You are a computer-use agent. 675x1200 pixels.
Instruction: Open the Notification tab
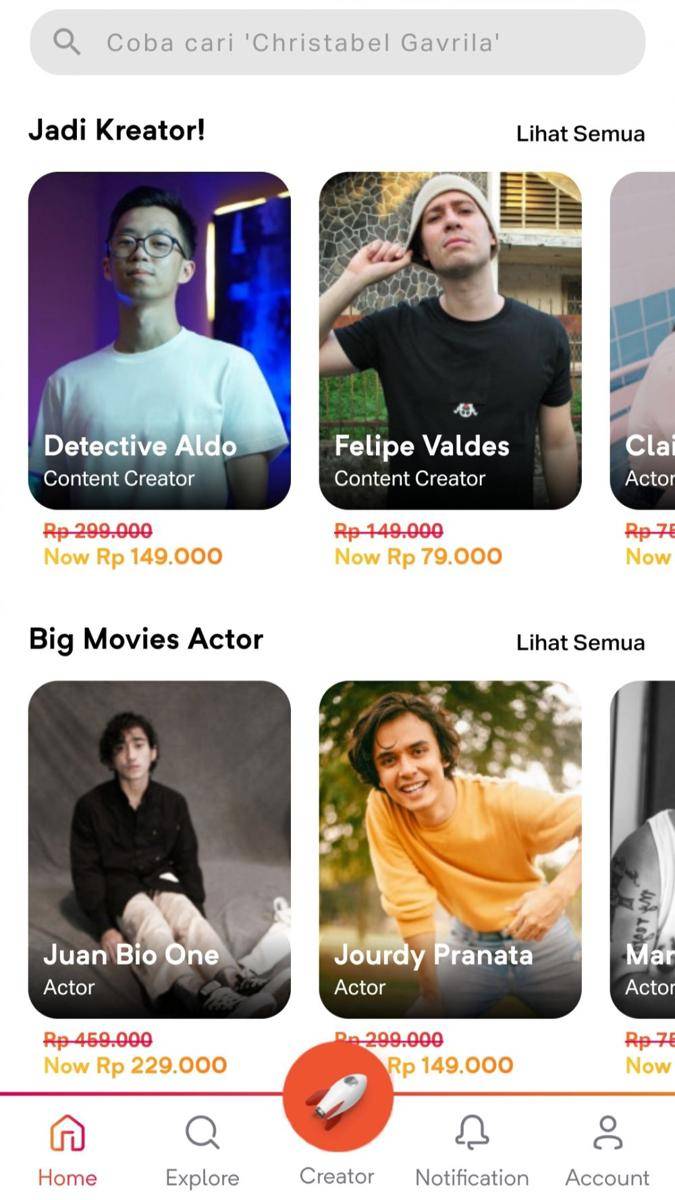coord(471,1150)
